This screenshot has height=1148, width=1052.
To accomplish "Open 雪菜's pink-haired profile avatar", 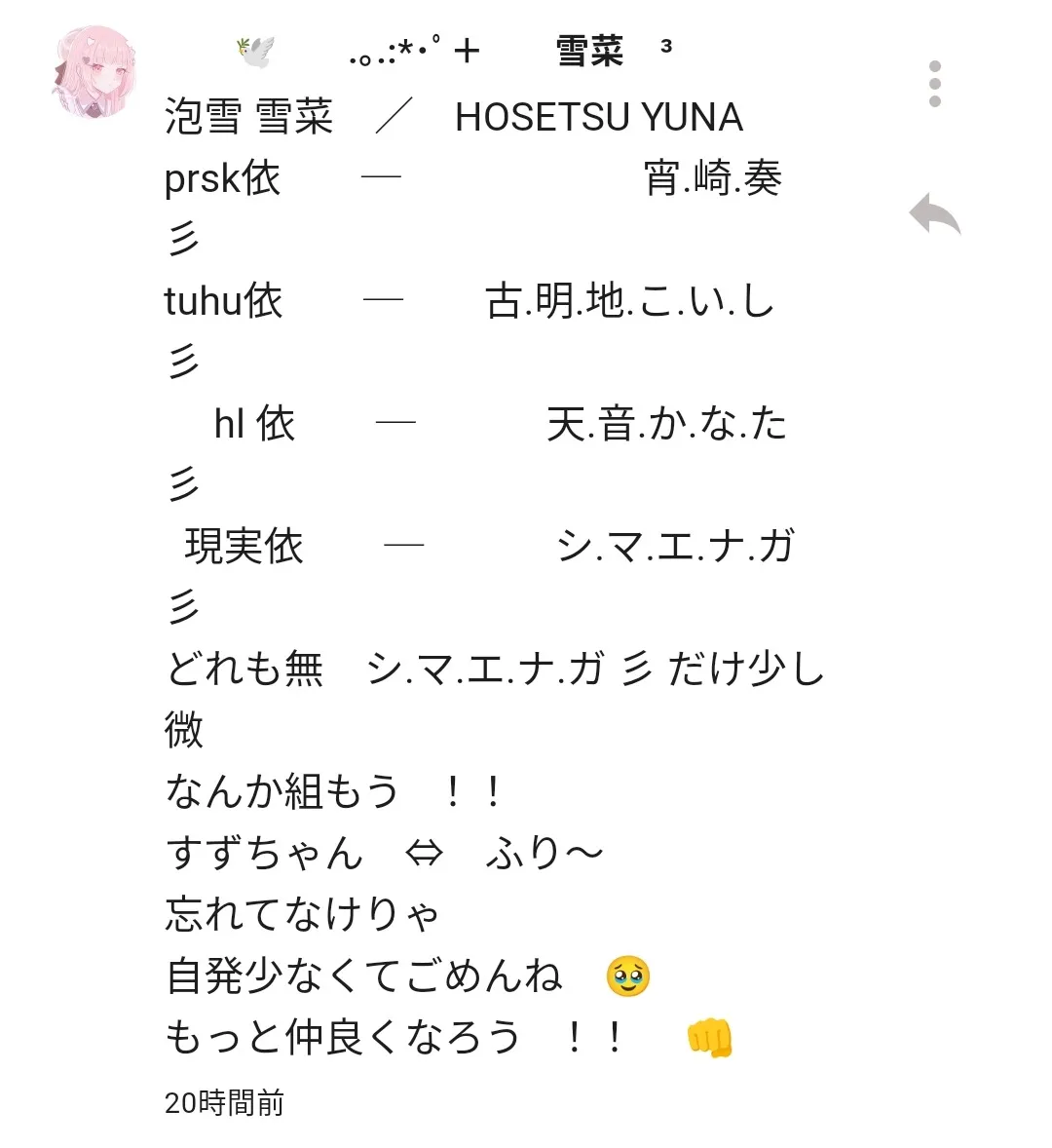I will (x=94, y=72).
